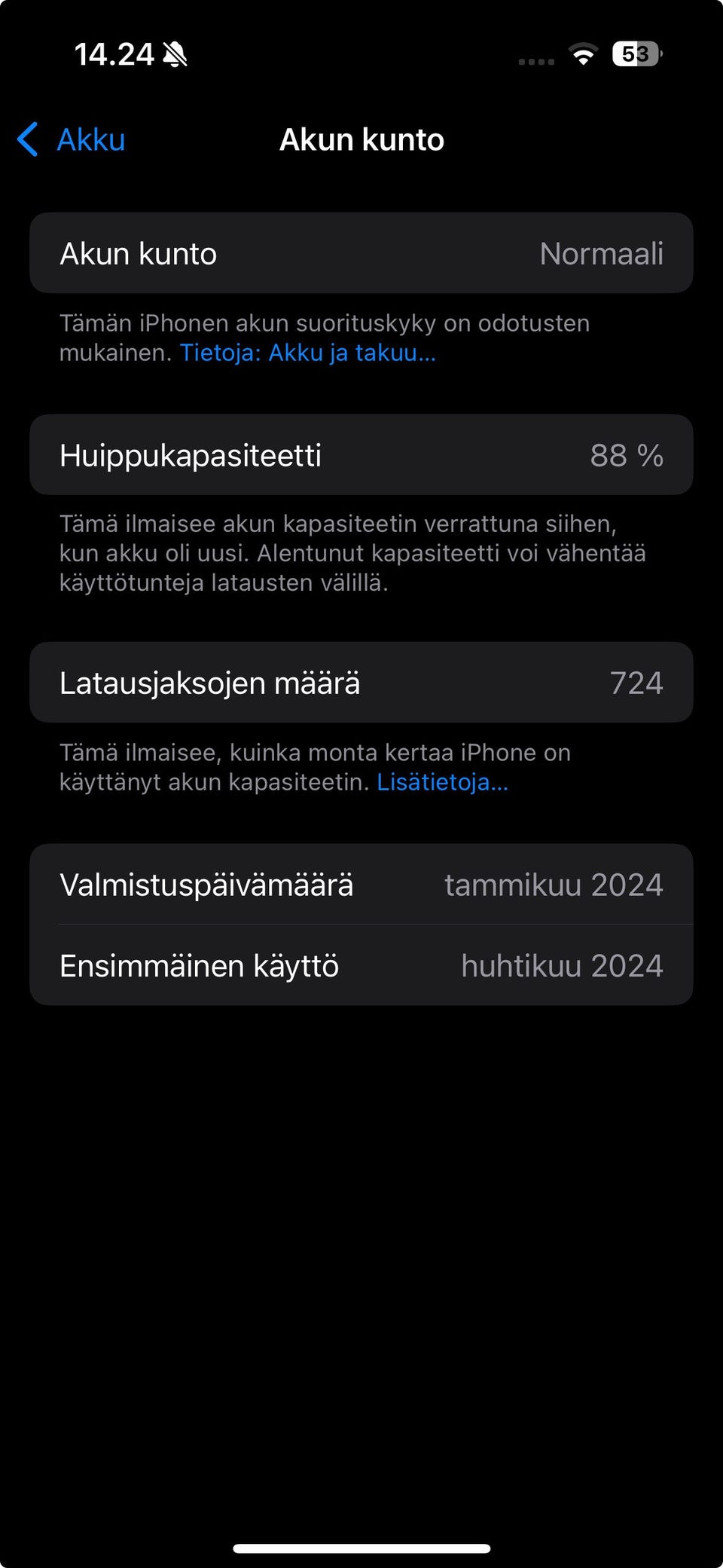This screenshot has width=723, height=1568.
Task: Select the Latausjaksojen määrä row
Action: click(x=361, y=683)
